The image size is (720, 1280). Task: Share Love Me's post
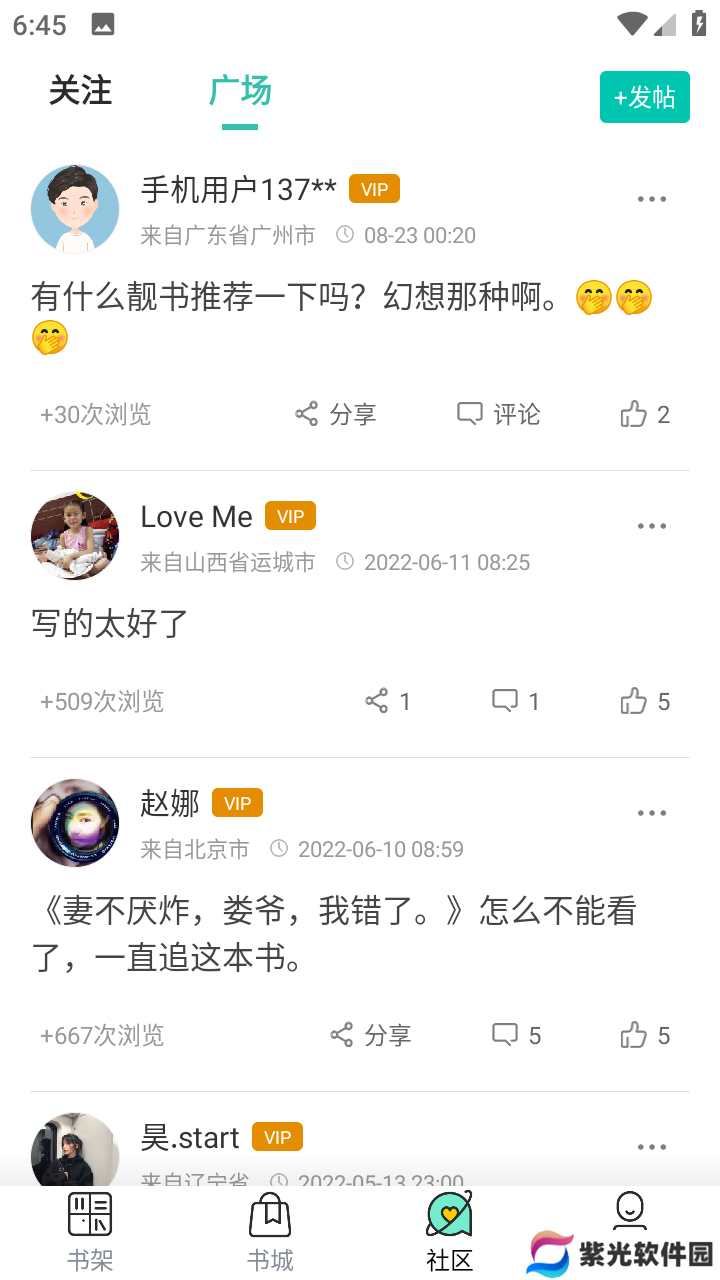coord(387,701)
